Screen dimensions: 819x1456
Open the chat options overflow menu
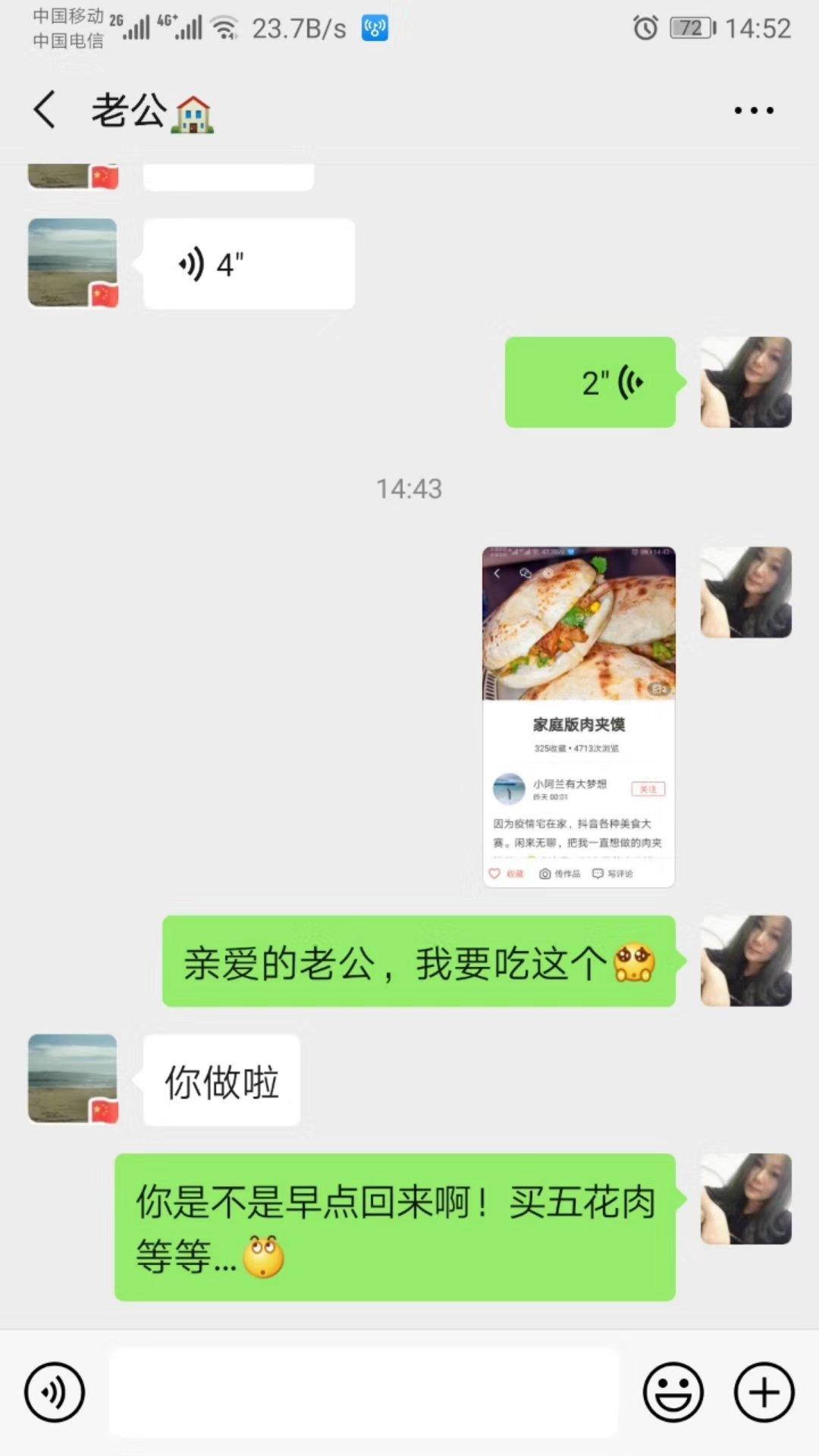click(754, 111)
